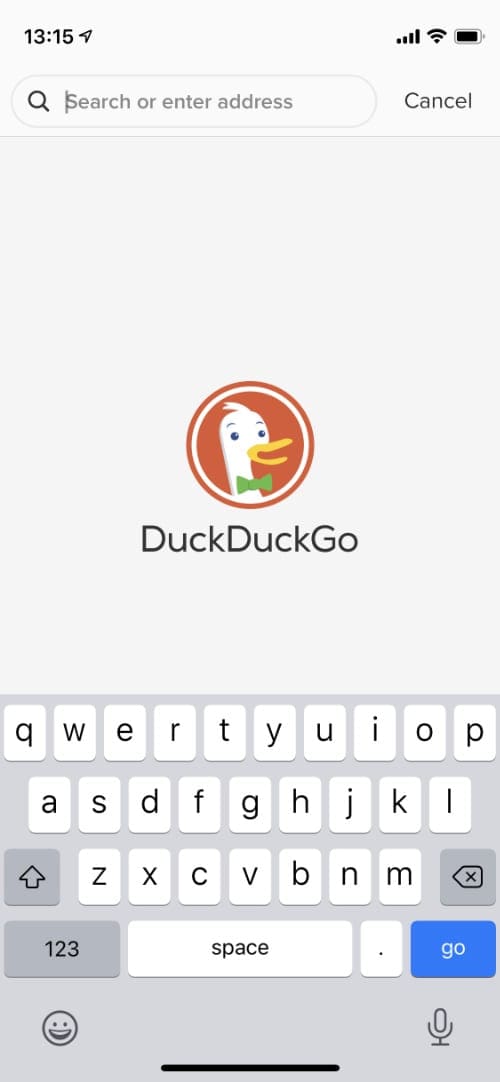
Task: Start voice dictation with the microphone
Action: coord(439,1028)
